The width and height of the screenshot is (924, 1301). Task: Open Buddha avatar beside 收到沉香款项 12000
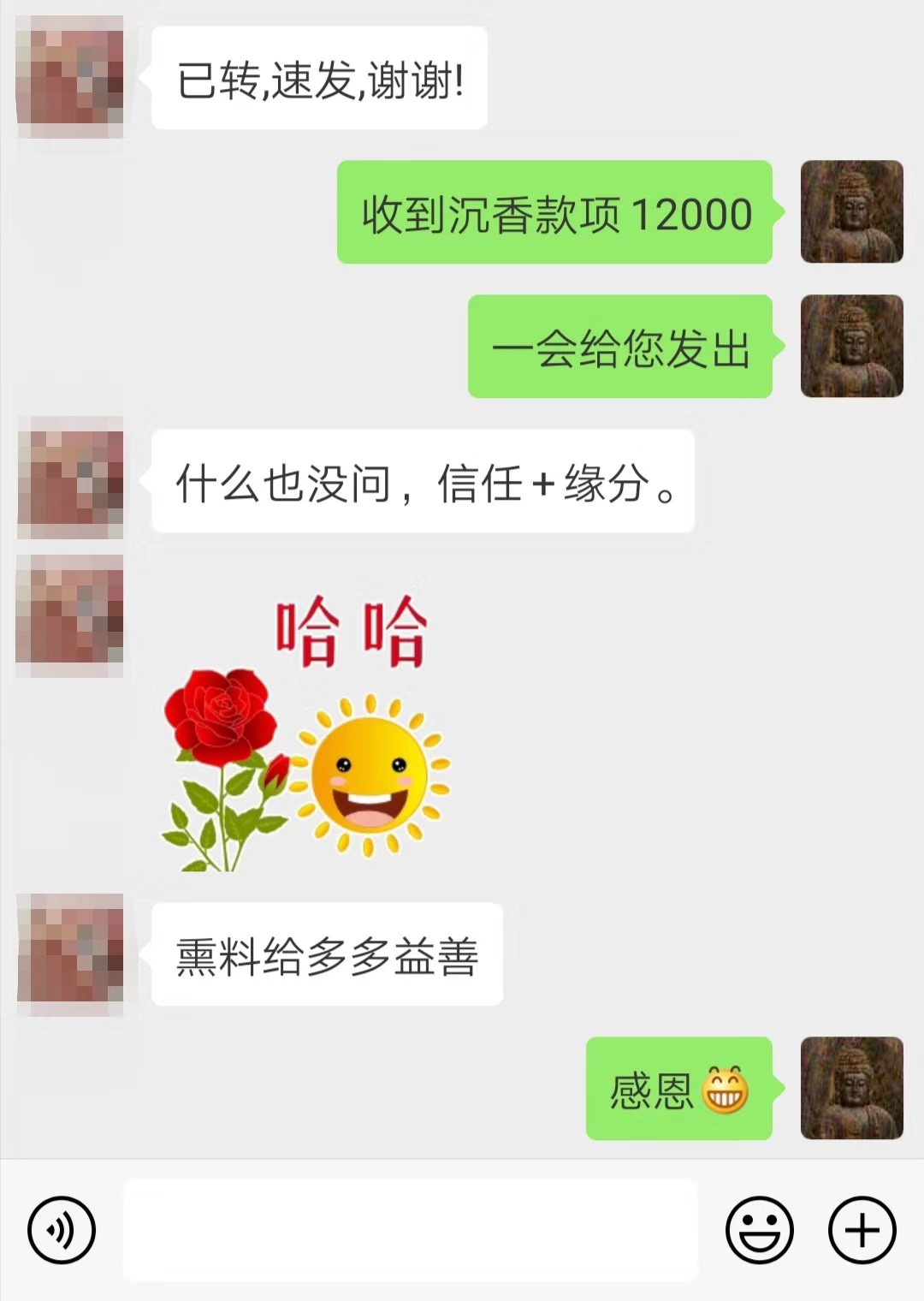coord(851,211)
